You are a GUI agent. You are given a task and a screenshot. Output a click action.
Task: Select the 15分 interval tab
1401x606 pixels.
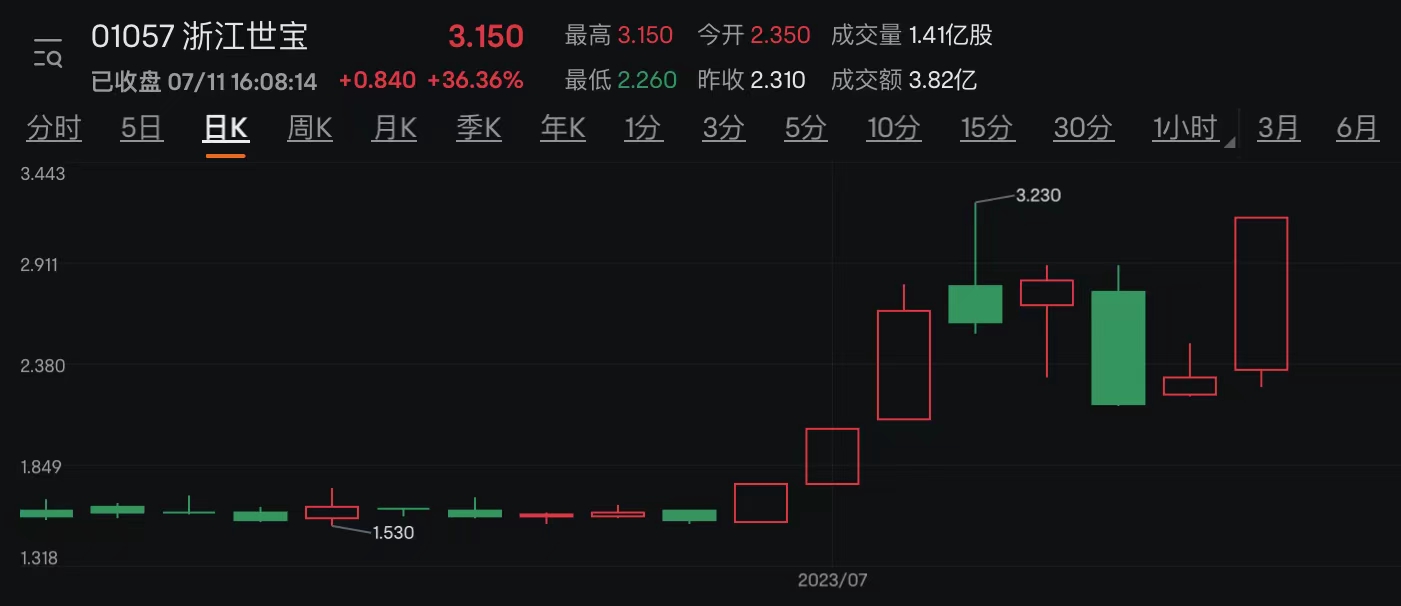pyautogui.click(x=986, y=128)
